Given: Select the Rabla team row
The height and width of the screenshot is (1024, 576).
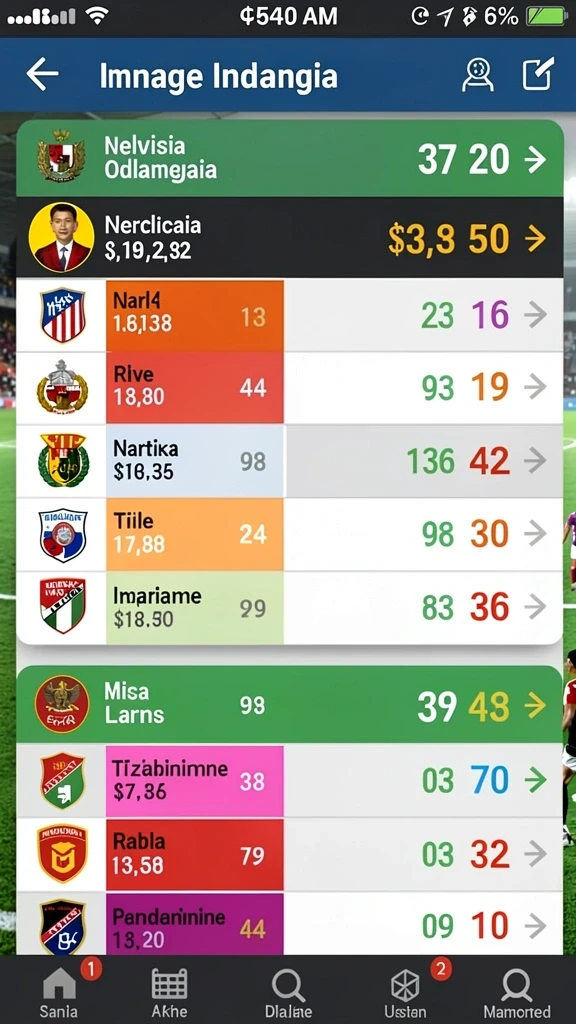Looking at the screenshot, I should 289,855.
